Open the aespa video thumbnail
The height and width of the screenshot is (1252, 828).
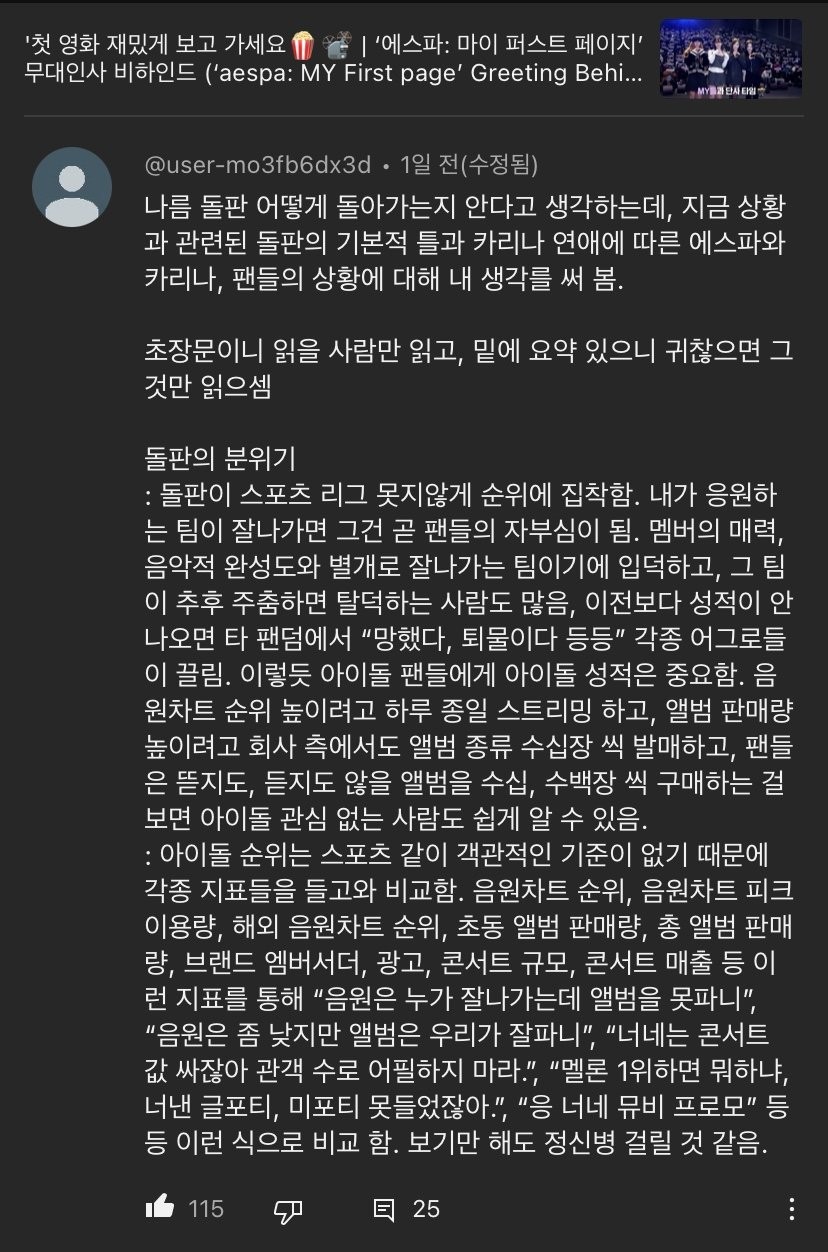pos(730,58)
